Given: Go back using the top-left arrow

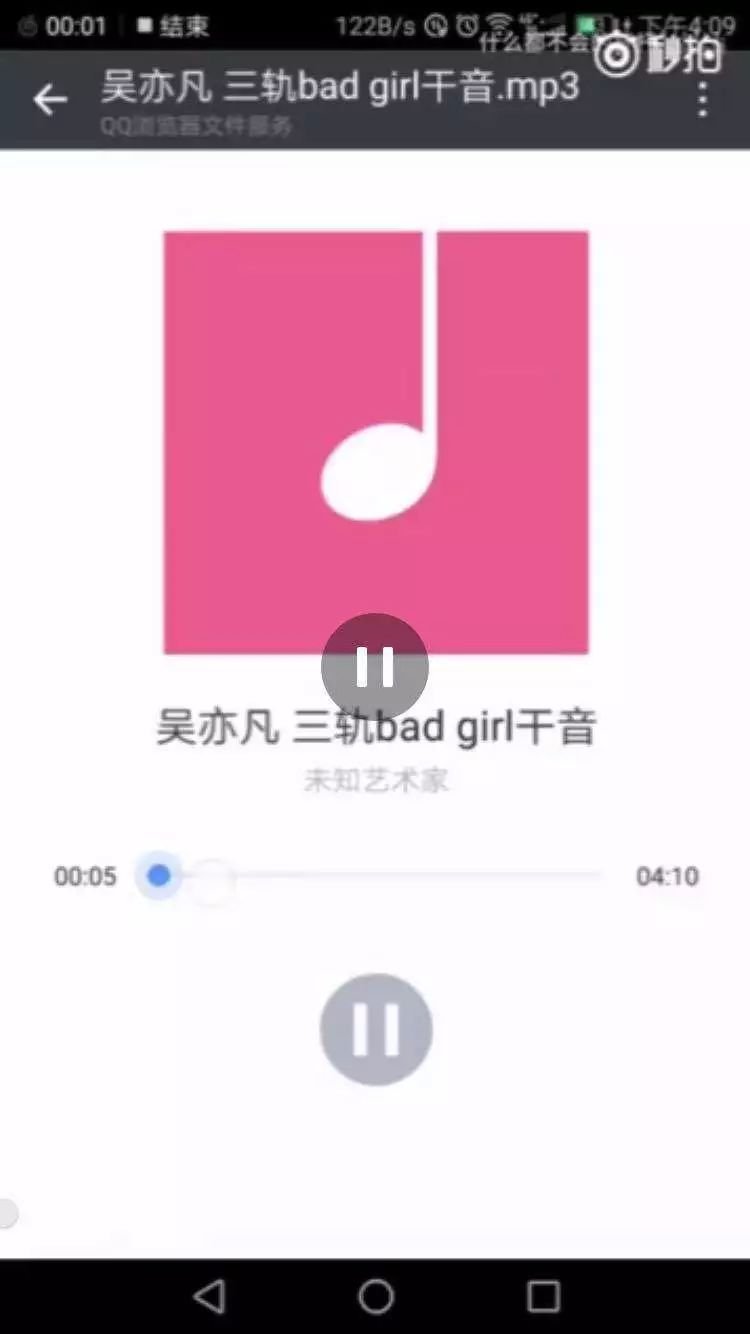Looking at the screenshot, I should [x=49, y=99].
